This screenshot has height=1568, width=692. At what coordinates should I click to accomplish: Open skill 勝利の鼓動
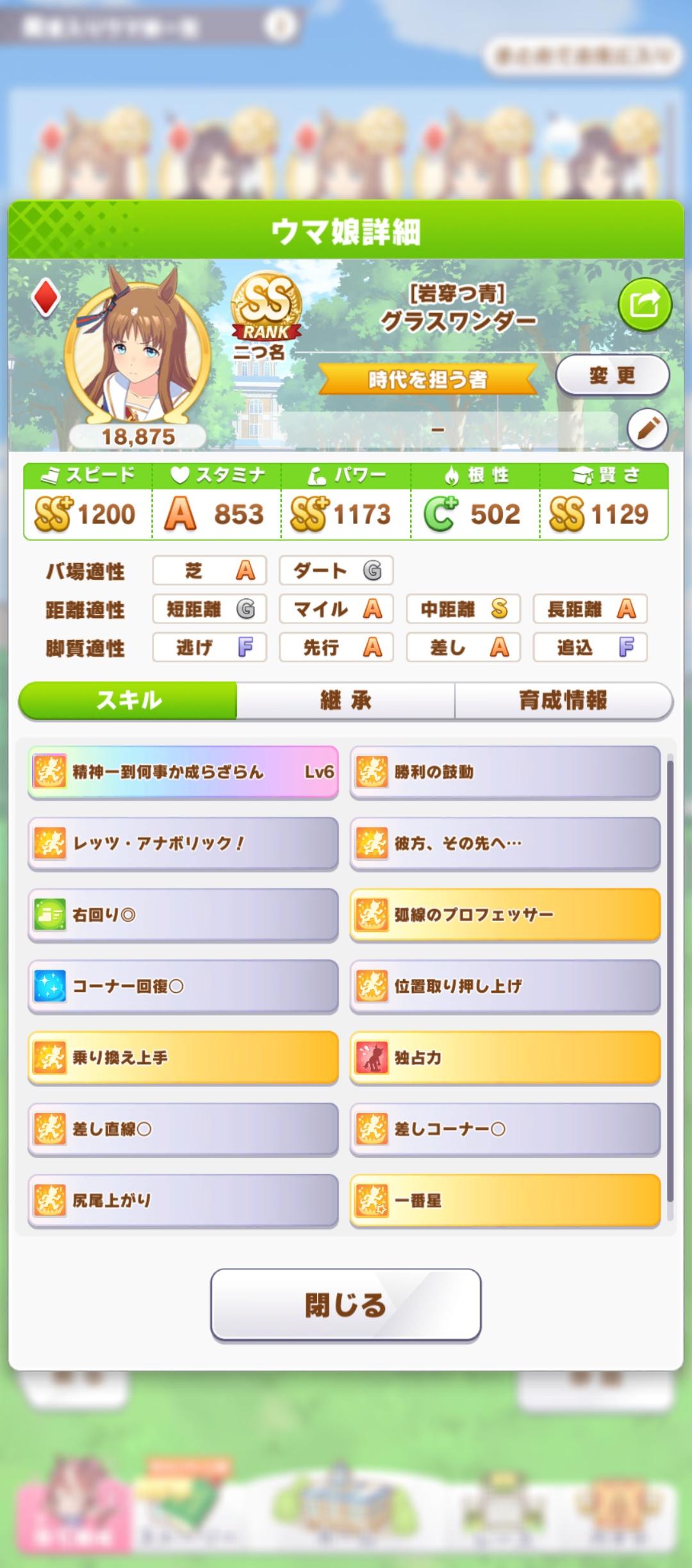coord(505,772)
